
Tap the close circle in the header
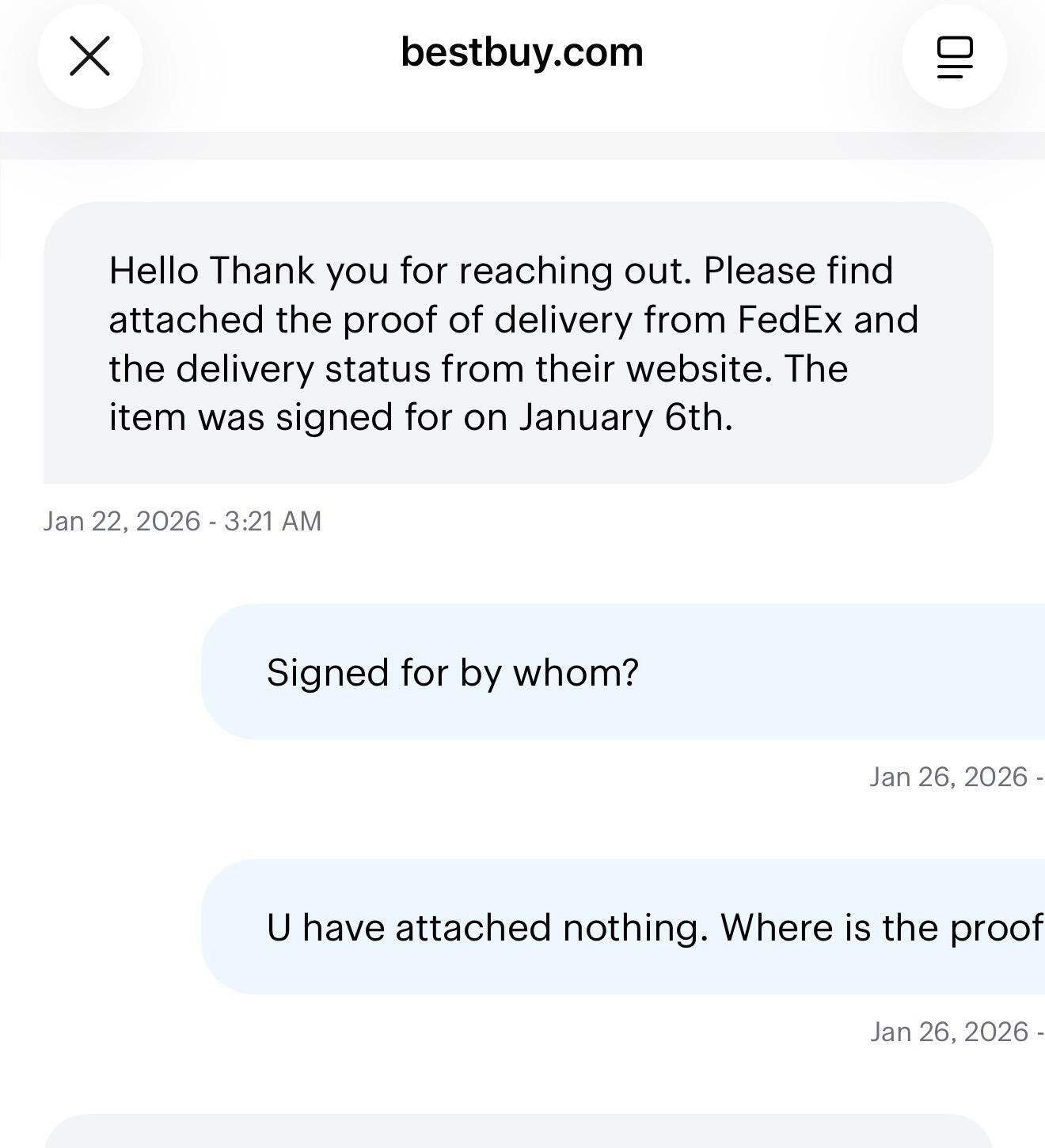(89, 56)
